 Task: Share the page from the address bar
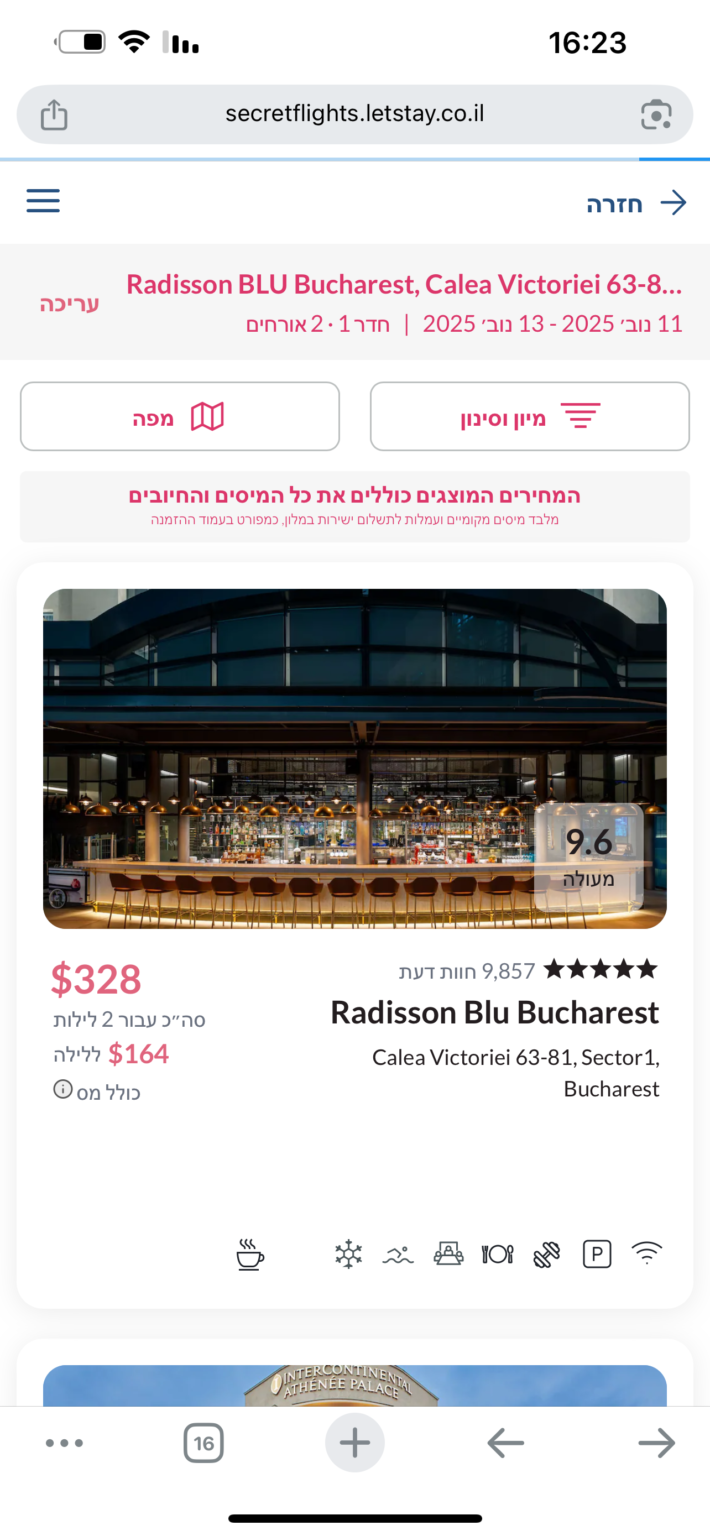coord(54,115)
